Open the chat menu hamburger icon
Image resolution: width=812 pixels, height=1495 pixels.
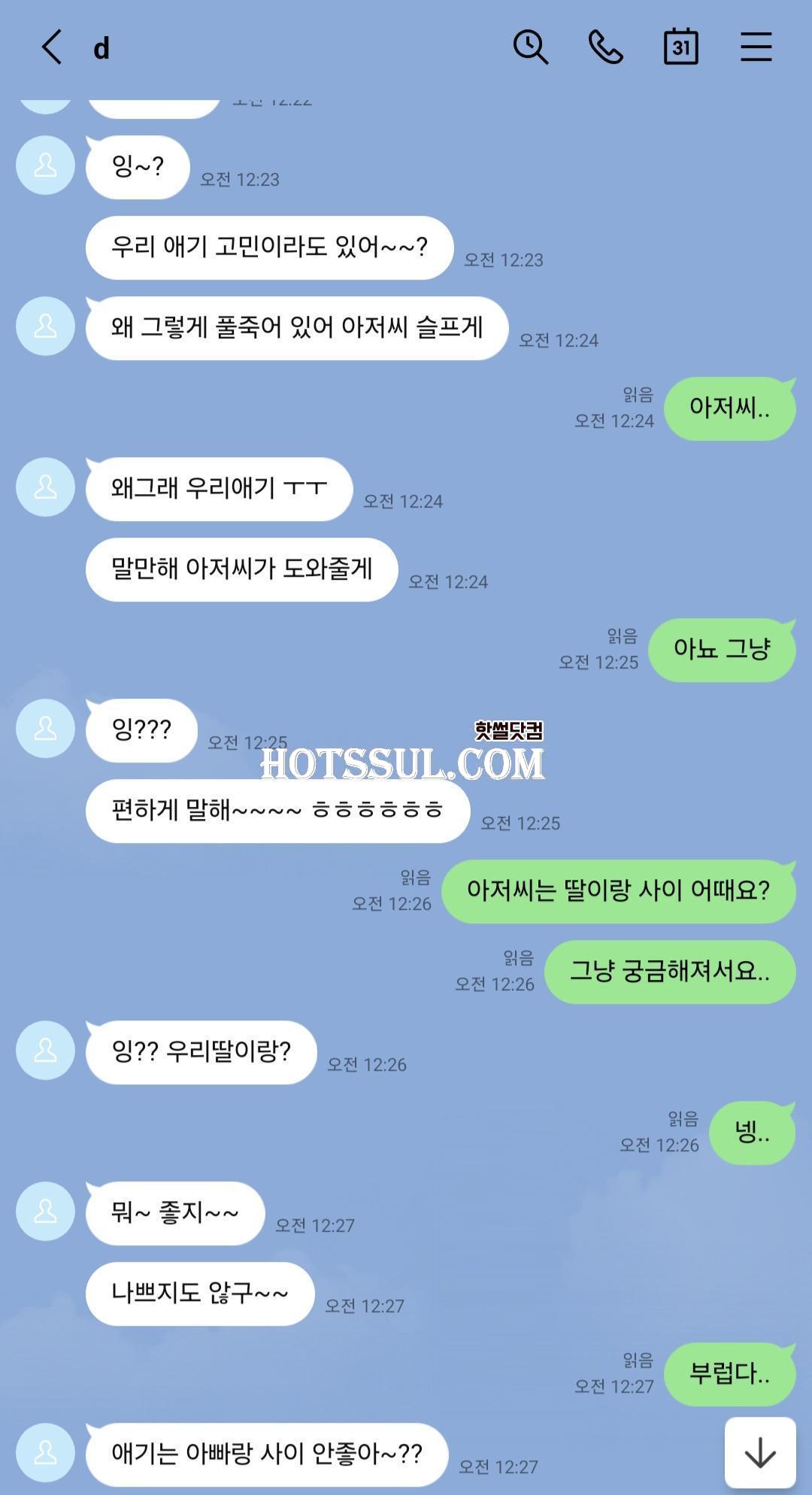click(756, 47)
